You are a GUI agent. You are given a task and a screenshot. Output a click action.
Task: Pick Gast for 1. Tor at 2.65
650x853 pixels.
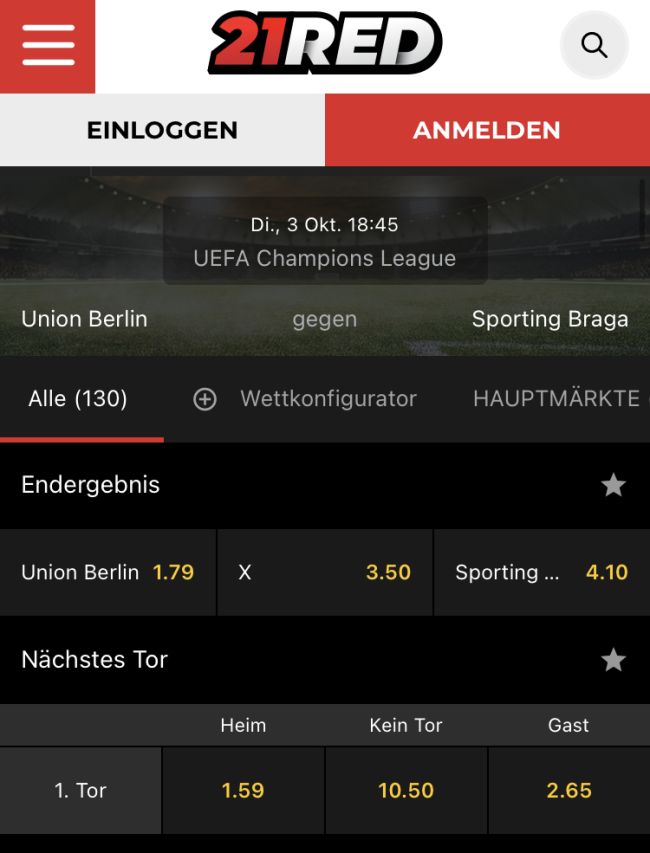(x=569, y=790)
